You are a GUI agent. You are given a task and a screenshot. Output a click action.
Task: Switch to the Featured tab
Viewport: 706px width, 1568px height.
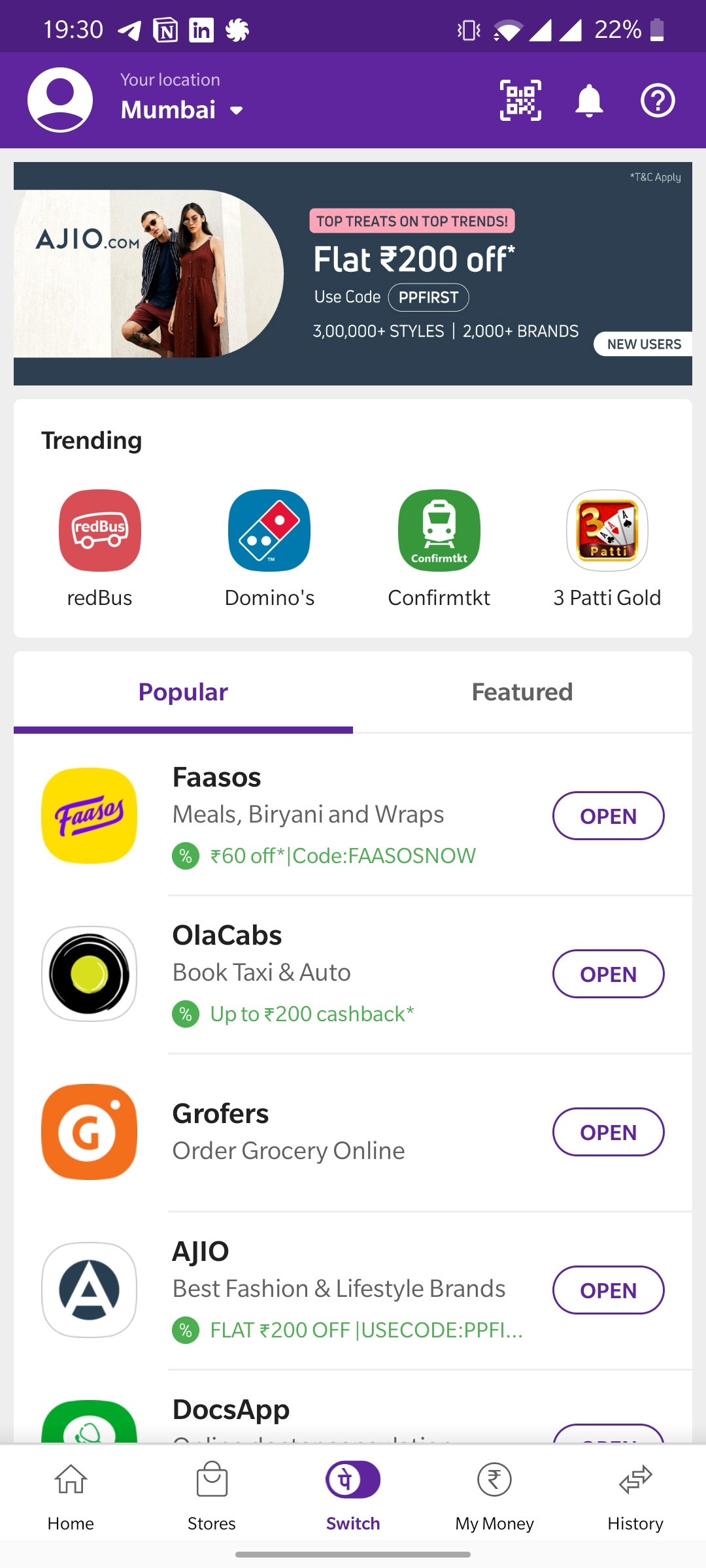click(522, 693)
